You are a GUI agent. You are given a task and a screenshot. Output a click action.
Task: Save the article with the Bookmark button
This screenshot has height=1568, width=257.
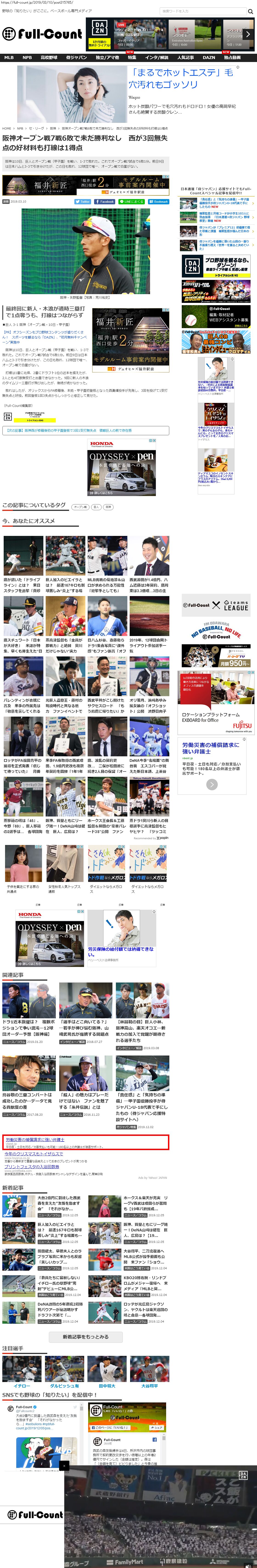click(158, 201)
